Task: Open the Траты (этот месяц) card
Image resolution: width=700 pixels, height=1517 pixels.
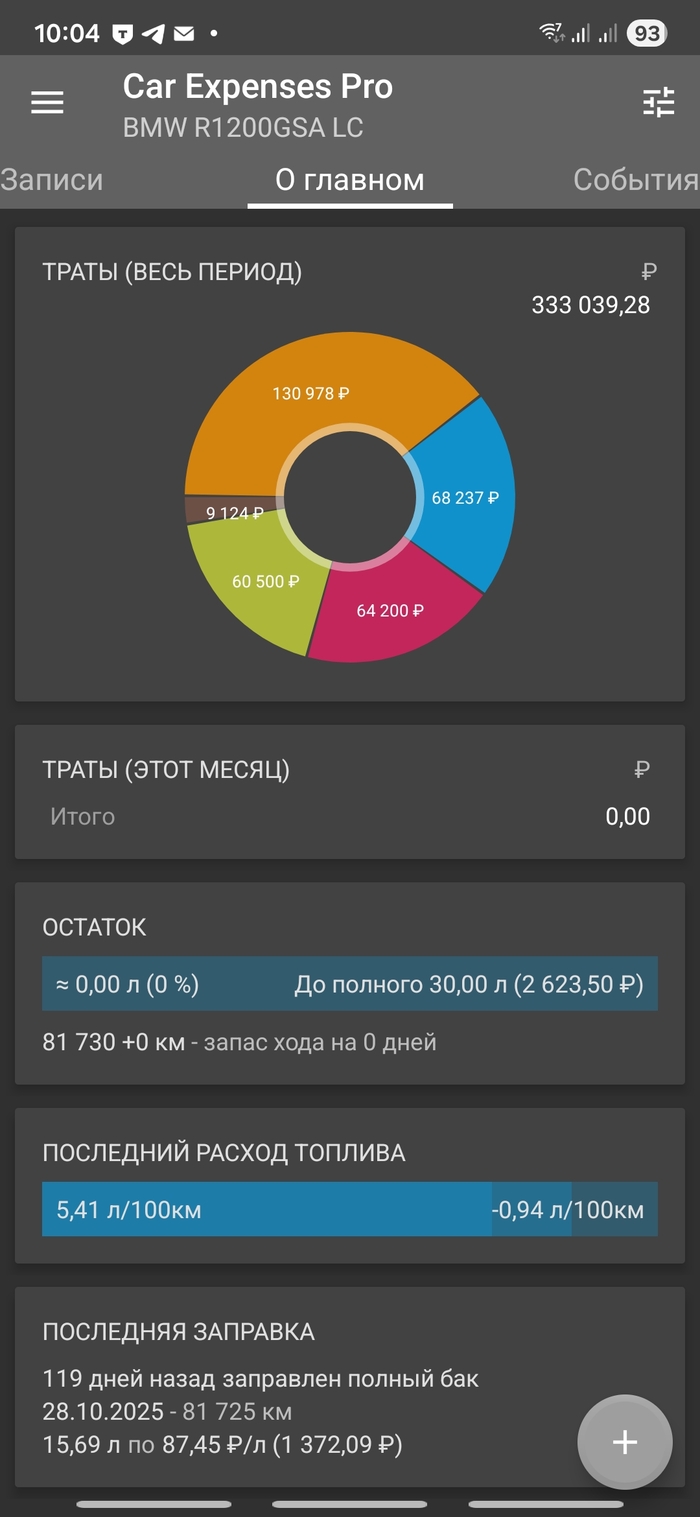Action: tap(349, 791)
